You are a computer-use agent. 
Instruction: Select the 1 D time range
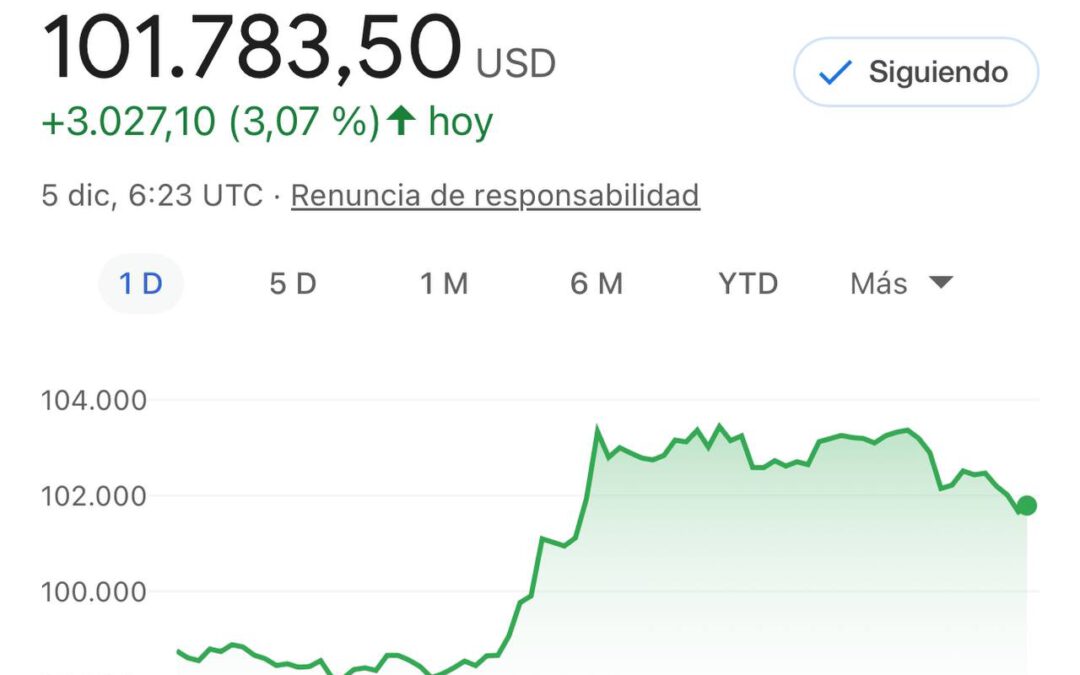pos(141,284)
